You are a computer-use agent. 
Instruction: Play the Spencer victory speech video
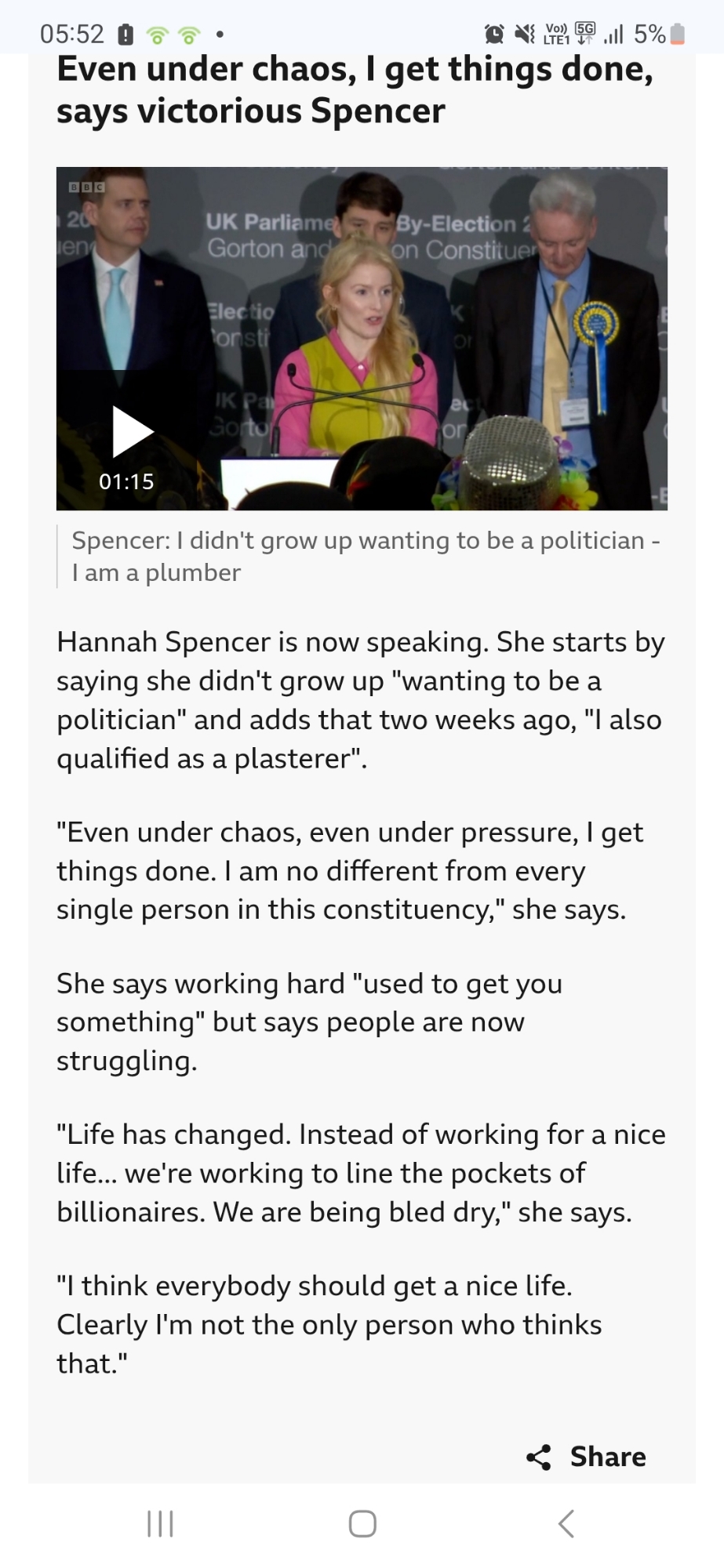(x=132, y=431)
